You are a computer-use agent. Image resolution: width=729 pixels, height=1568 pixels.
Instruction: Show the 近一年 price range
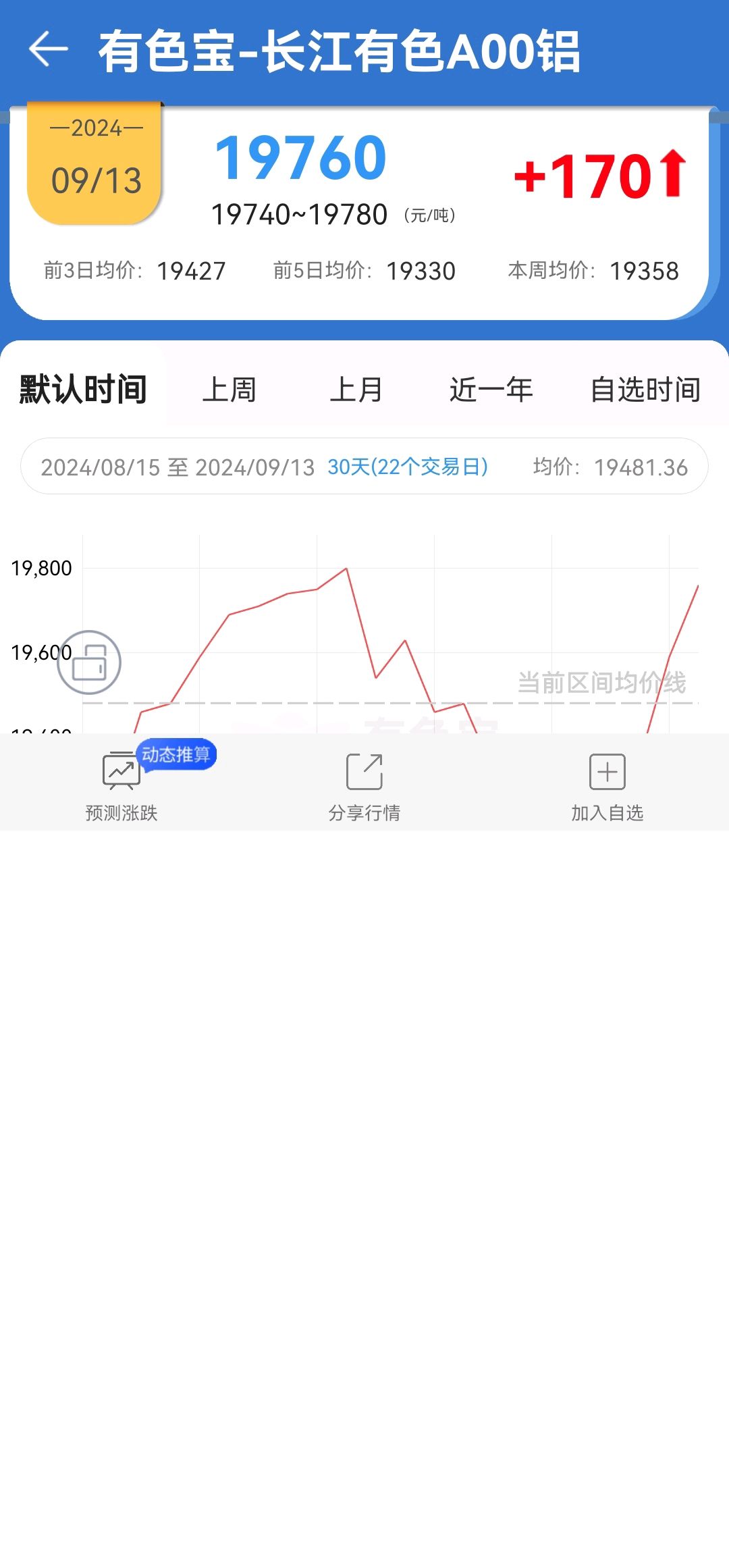point(491,390)
